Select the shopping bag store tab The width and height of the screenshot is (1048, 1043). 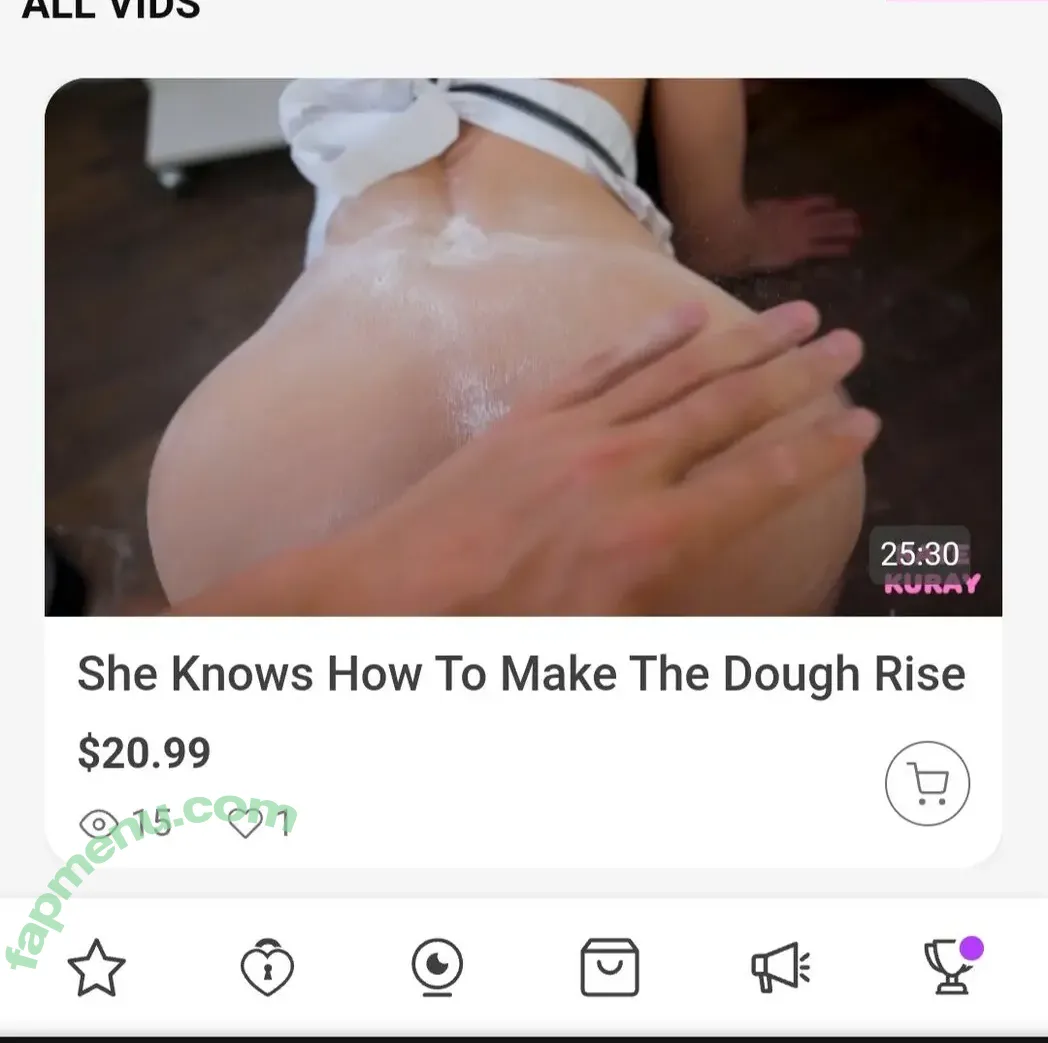pos(609,968)
